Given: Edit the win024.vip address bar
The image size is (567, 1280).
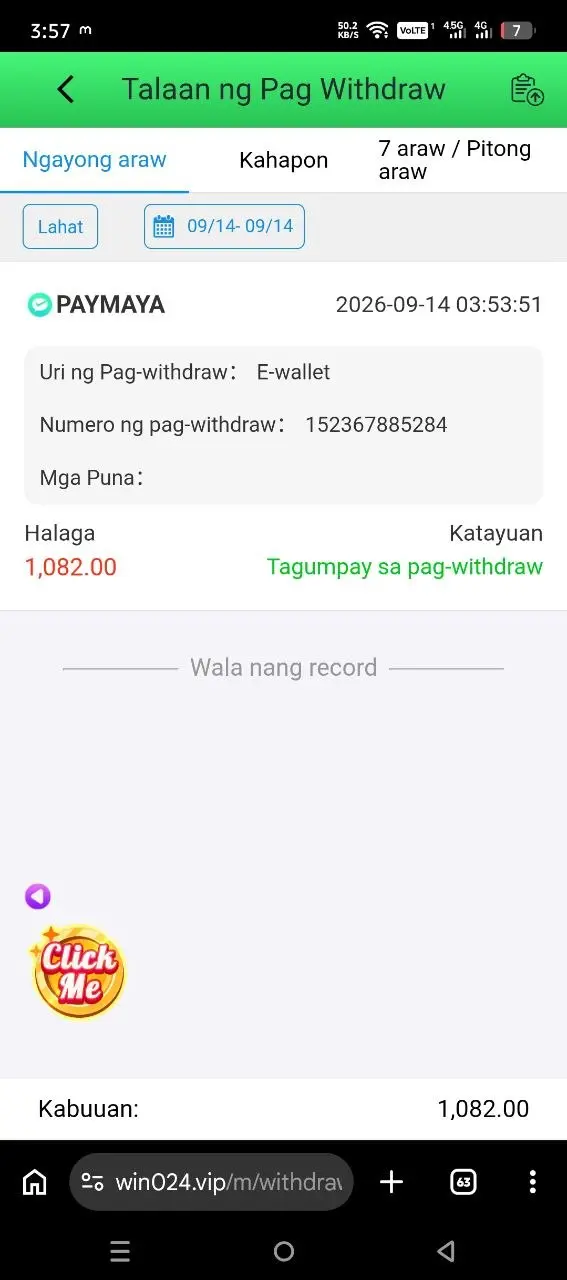Looking at the screenshot, I should 211,1182.
